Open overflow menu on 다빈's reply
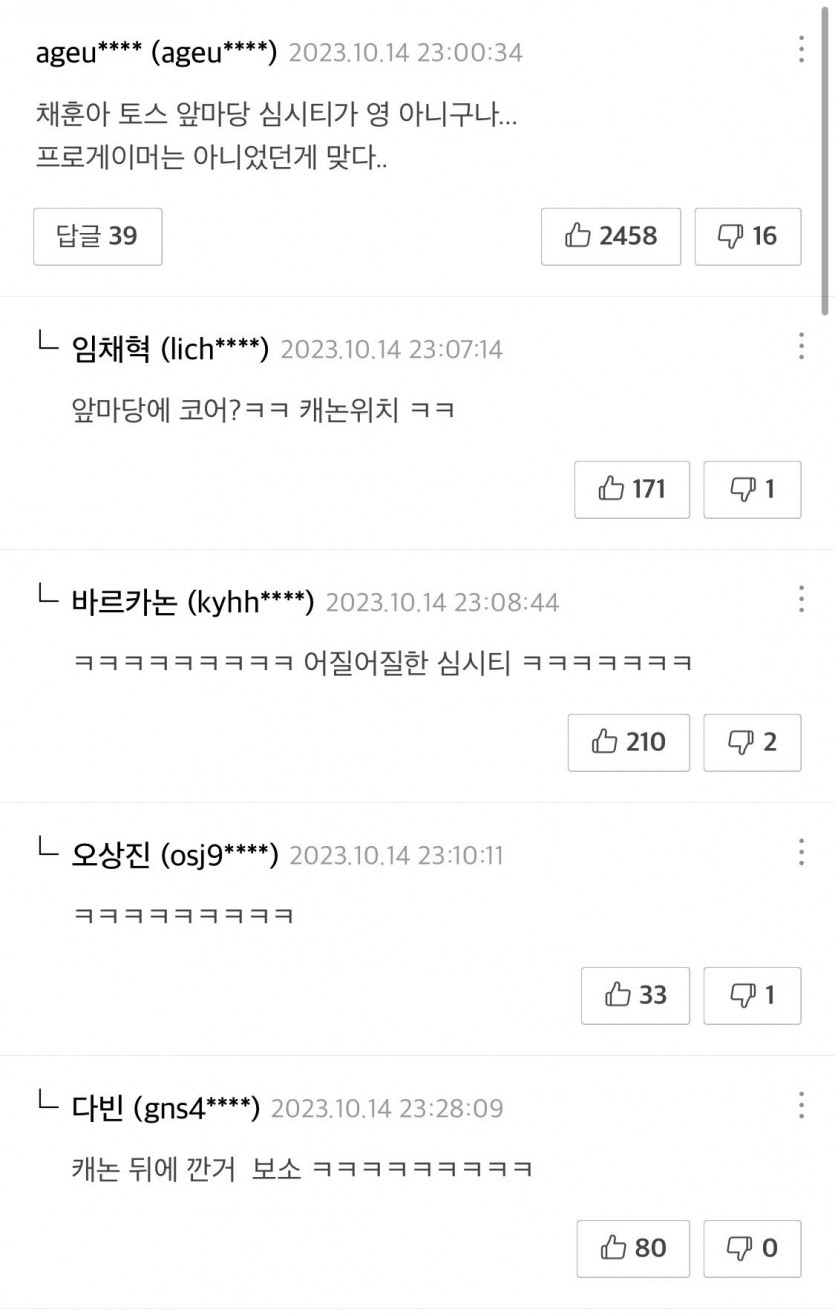Image resolution: width=835 pixels, height=1315 pixels. click(801, 1106)
